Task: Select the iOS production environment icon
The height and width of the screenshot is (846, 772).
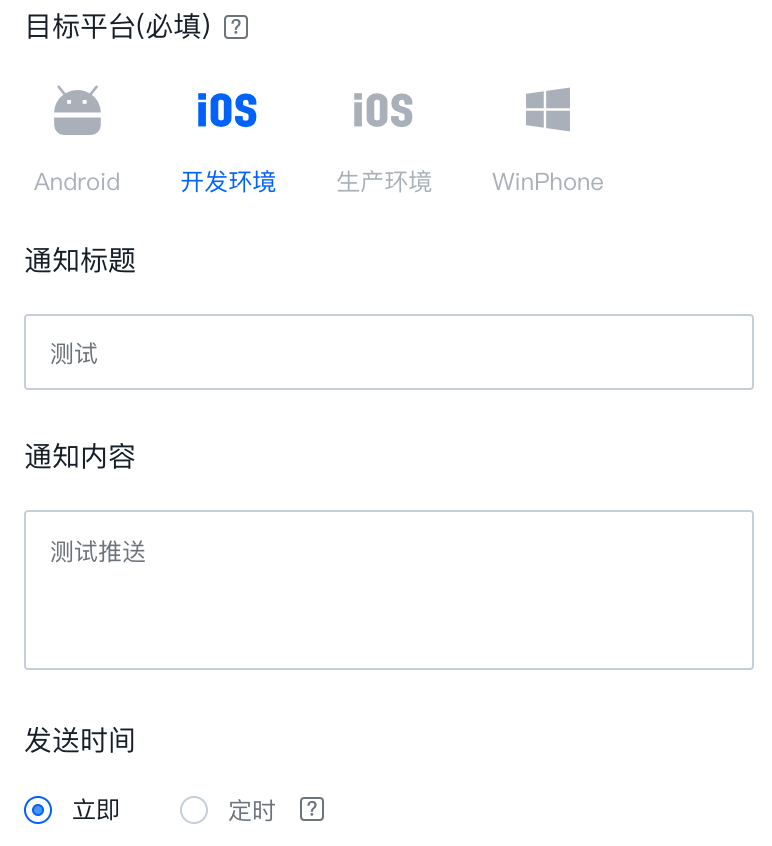Action: 383,110
